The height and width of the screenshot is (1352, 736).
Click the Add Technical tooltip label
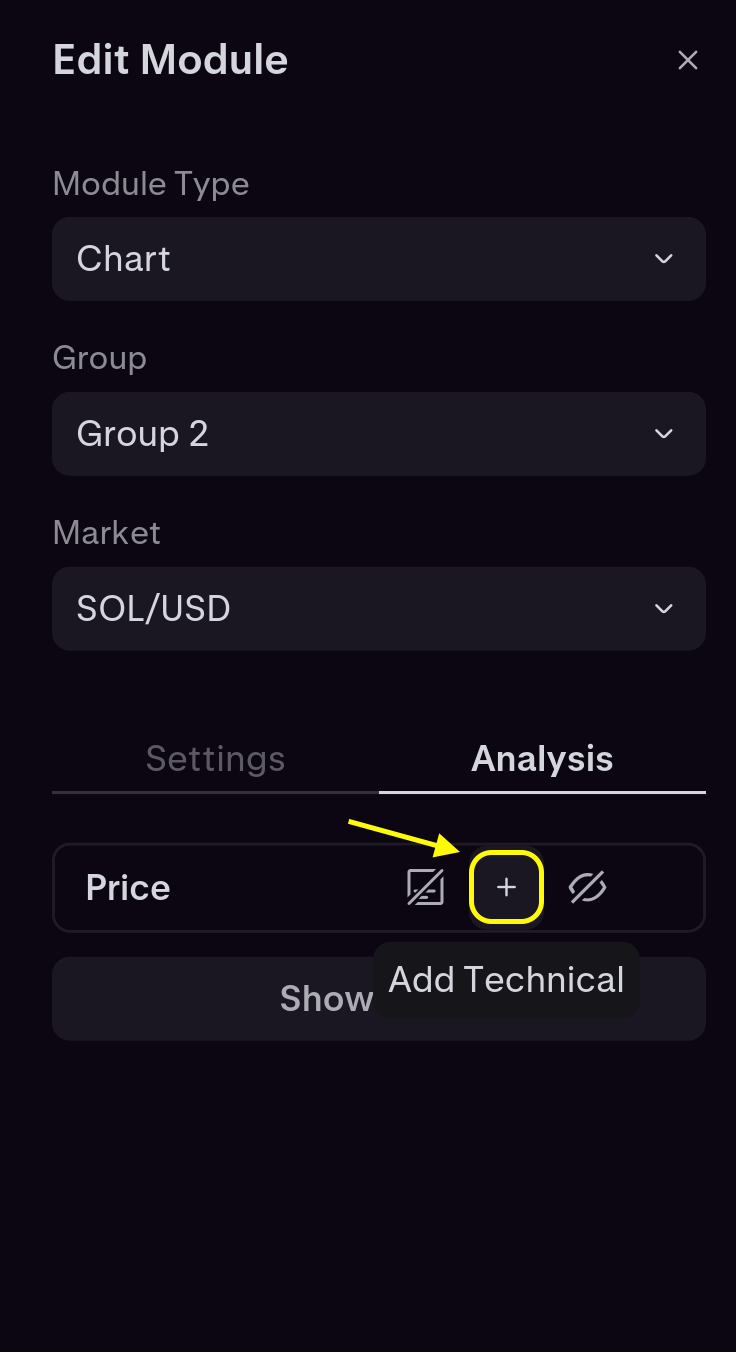(506, 979)
